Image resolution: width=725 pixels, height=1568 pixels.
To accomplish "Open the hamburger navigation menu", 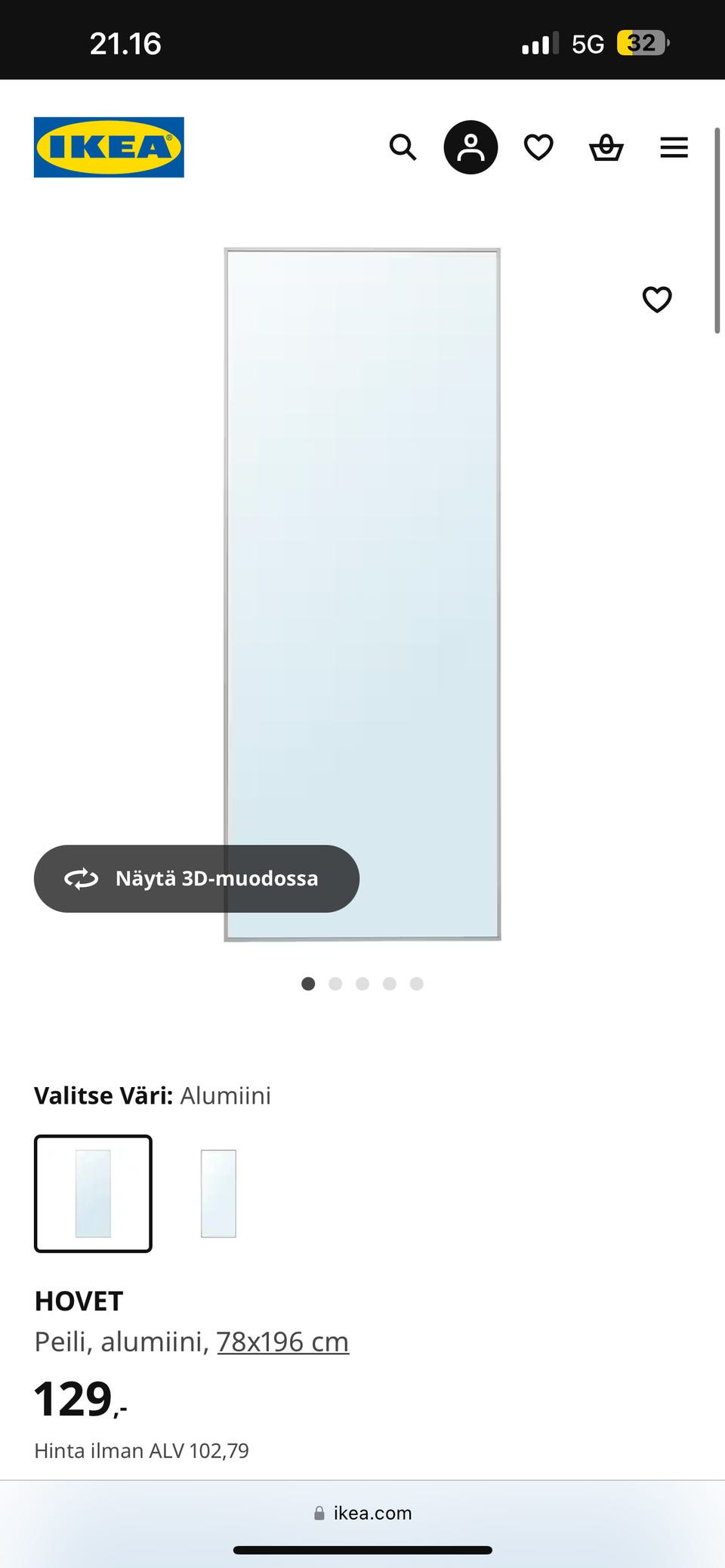I will pos(674,147).
